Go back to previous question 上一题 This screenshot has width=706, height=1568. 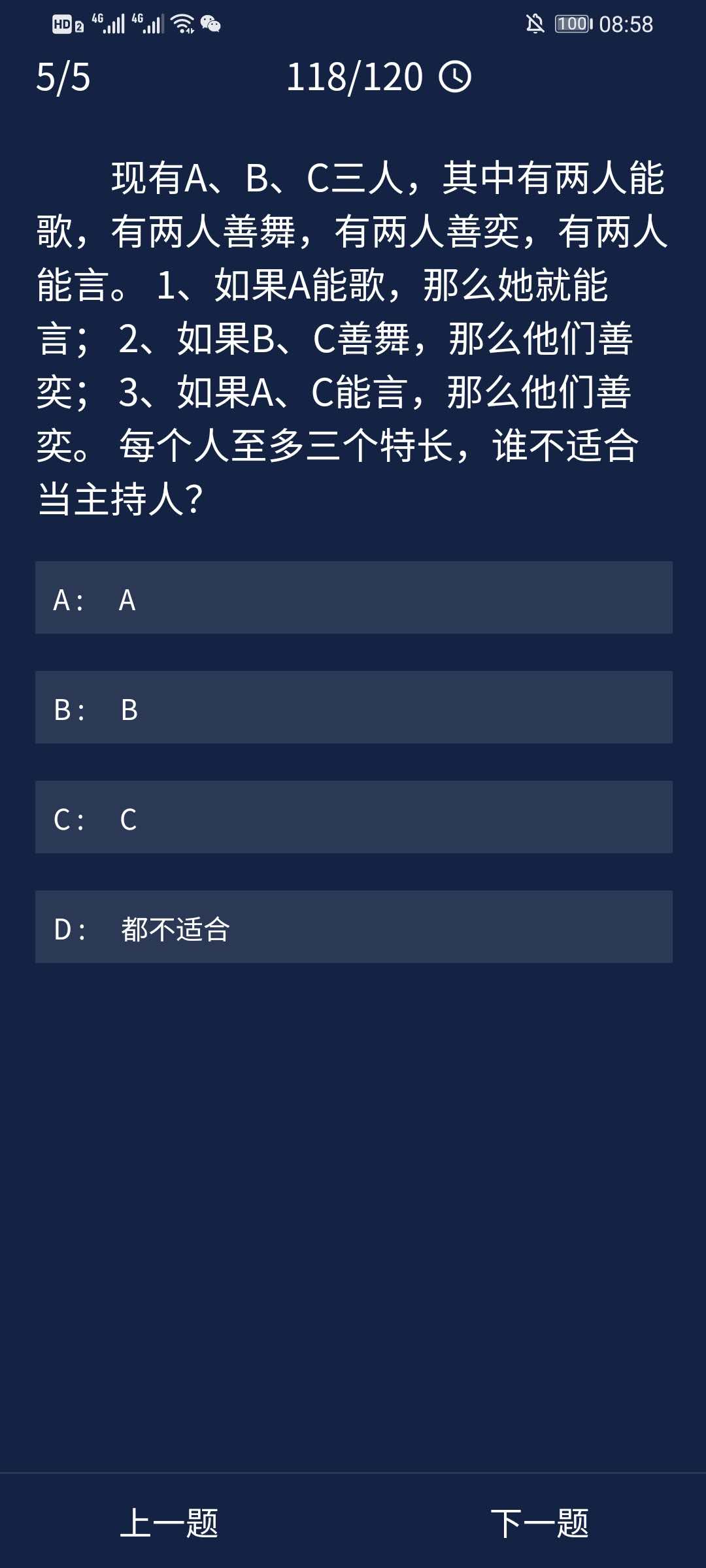click(x=169, y=1523)
